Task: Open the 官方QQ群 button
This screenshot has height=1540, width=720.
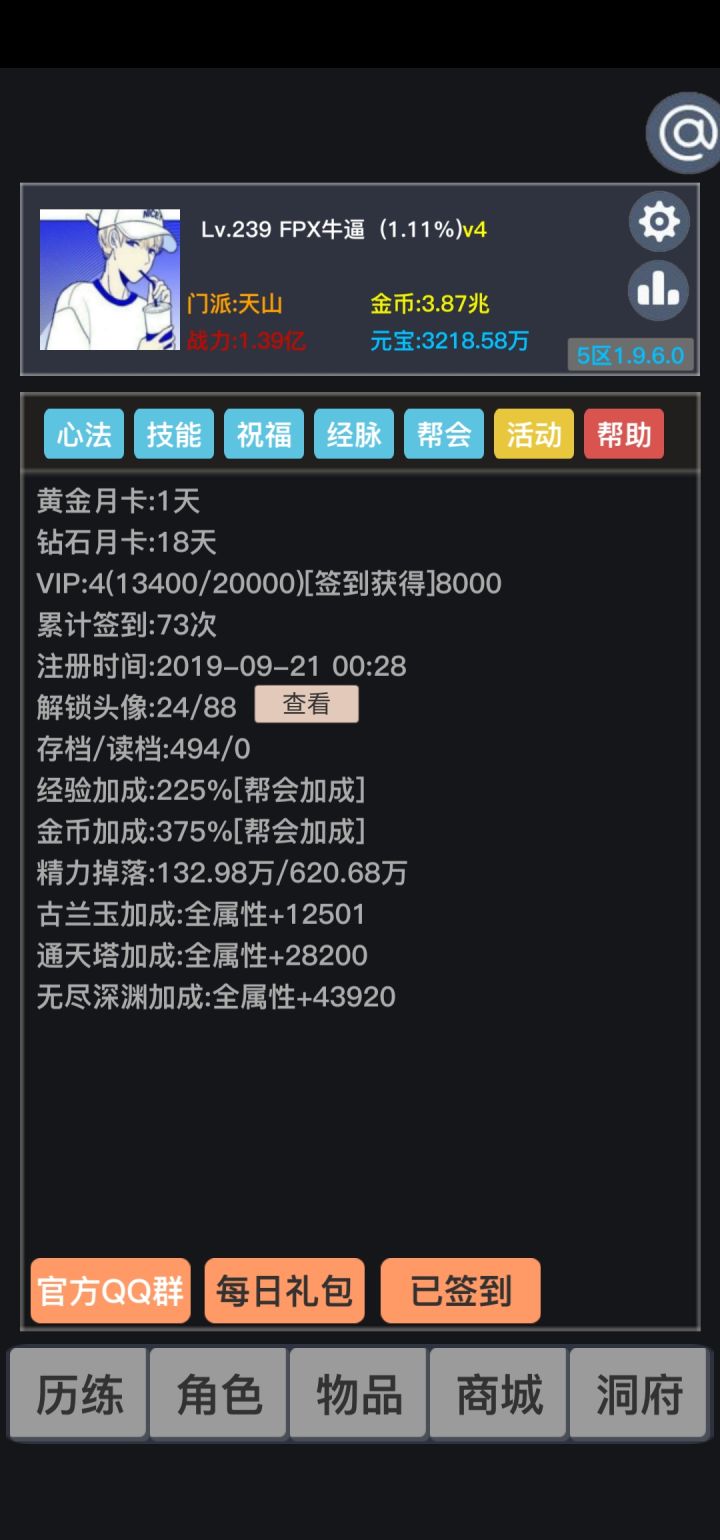Action: (110, 1291)
